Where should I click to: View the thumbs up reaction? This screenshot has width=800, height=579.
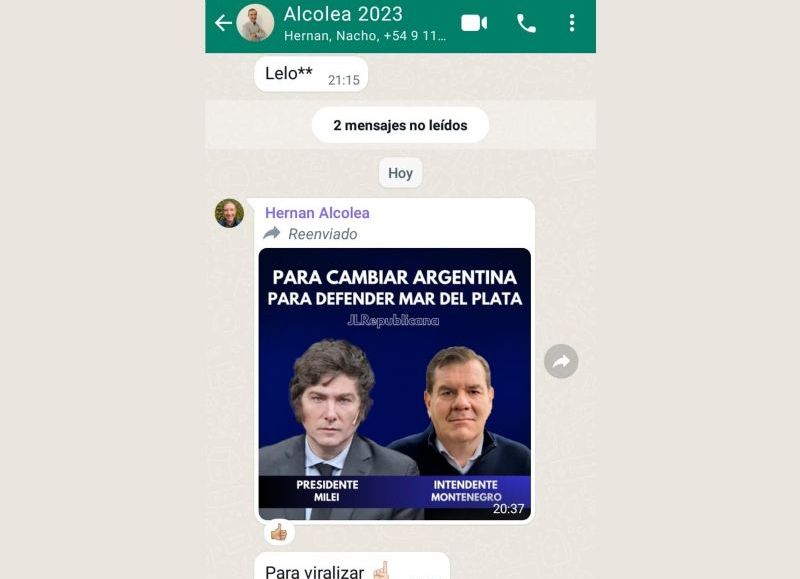click(278, 533)
